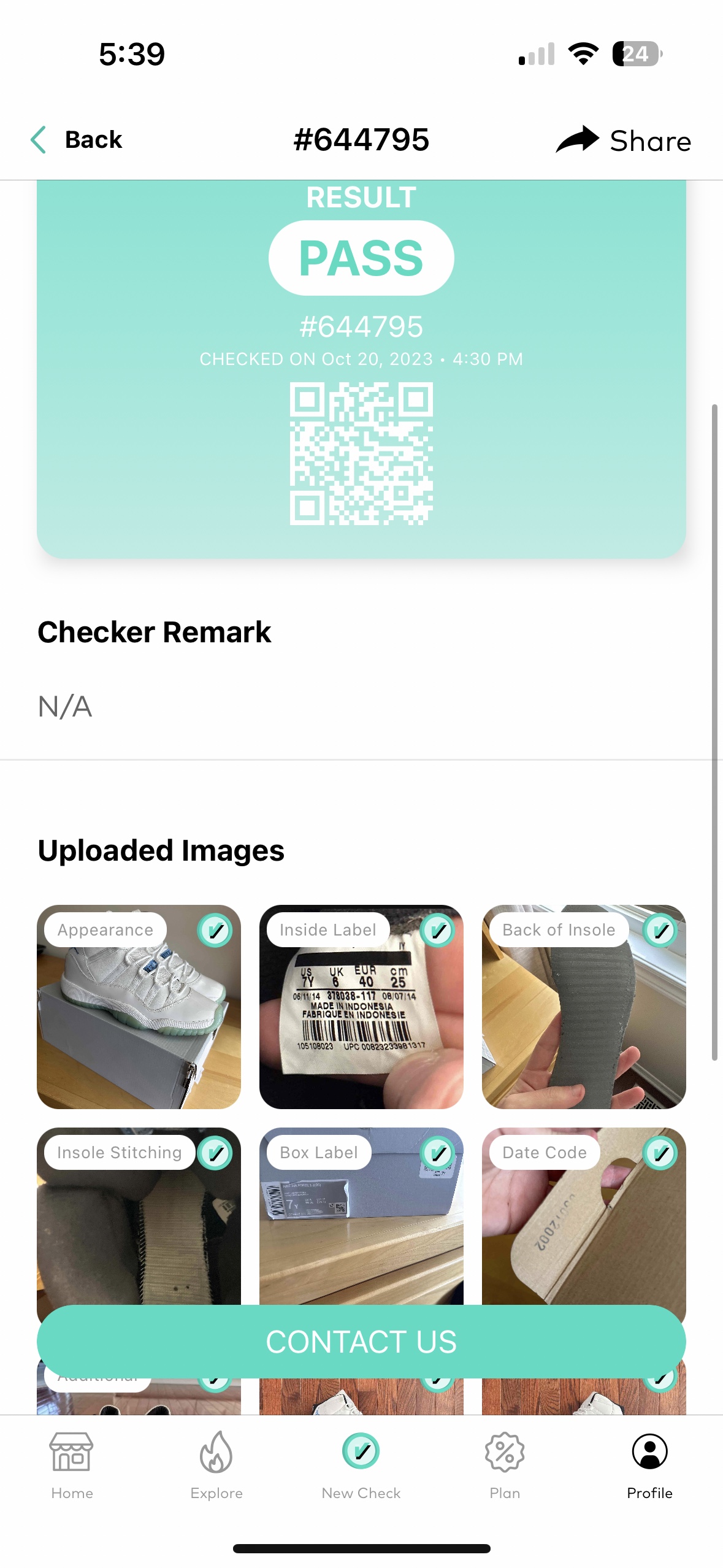View the Date Code photo
Screen dimensions: 723x1568
coord(584,1216)
